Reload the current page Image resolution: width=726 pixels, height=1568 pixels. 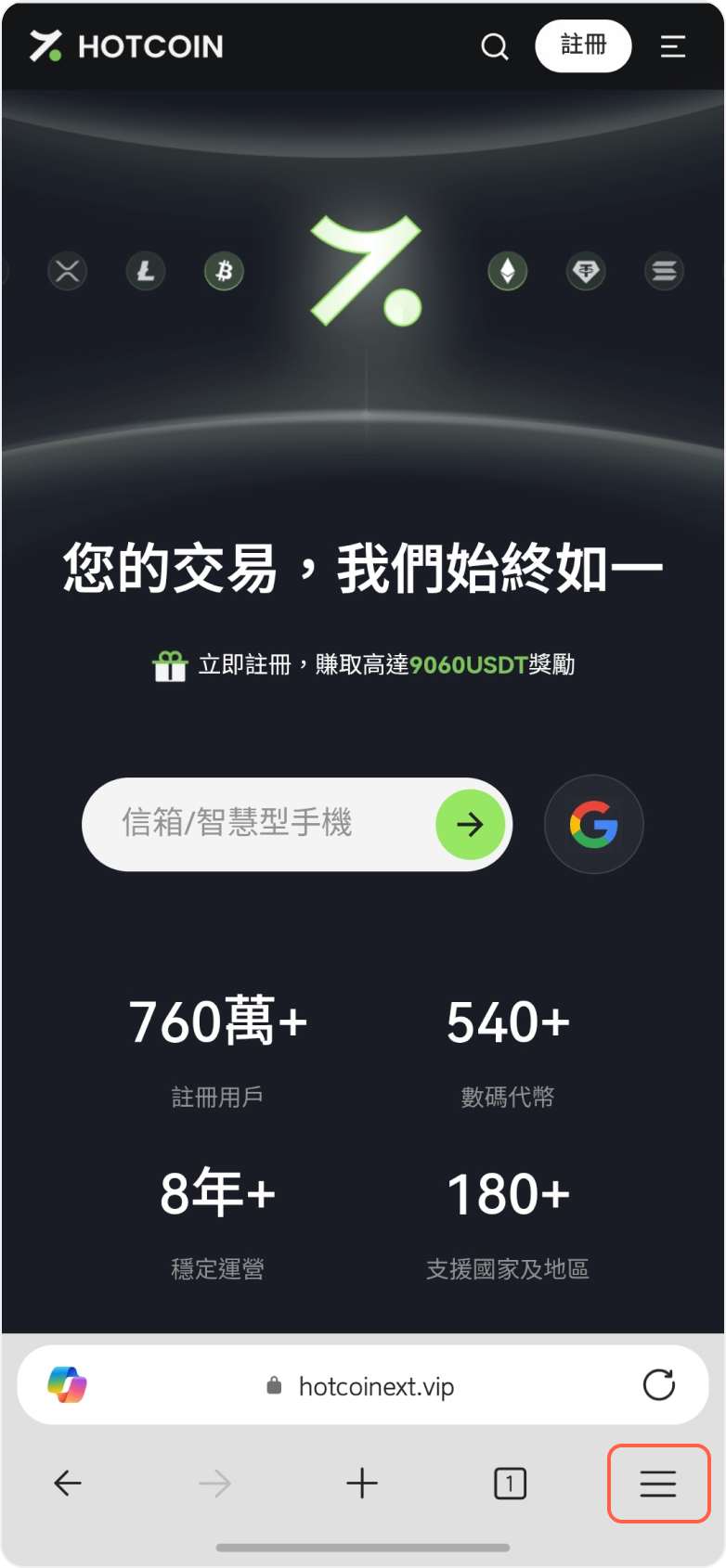click(x=659, y=1385)
